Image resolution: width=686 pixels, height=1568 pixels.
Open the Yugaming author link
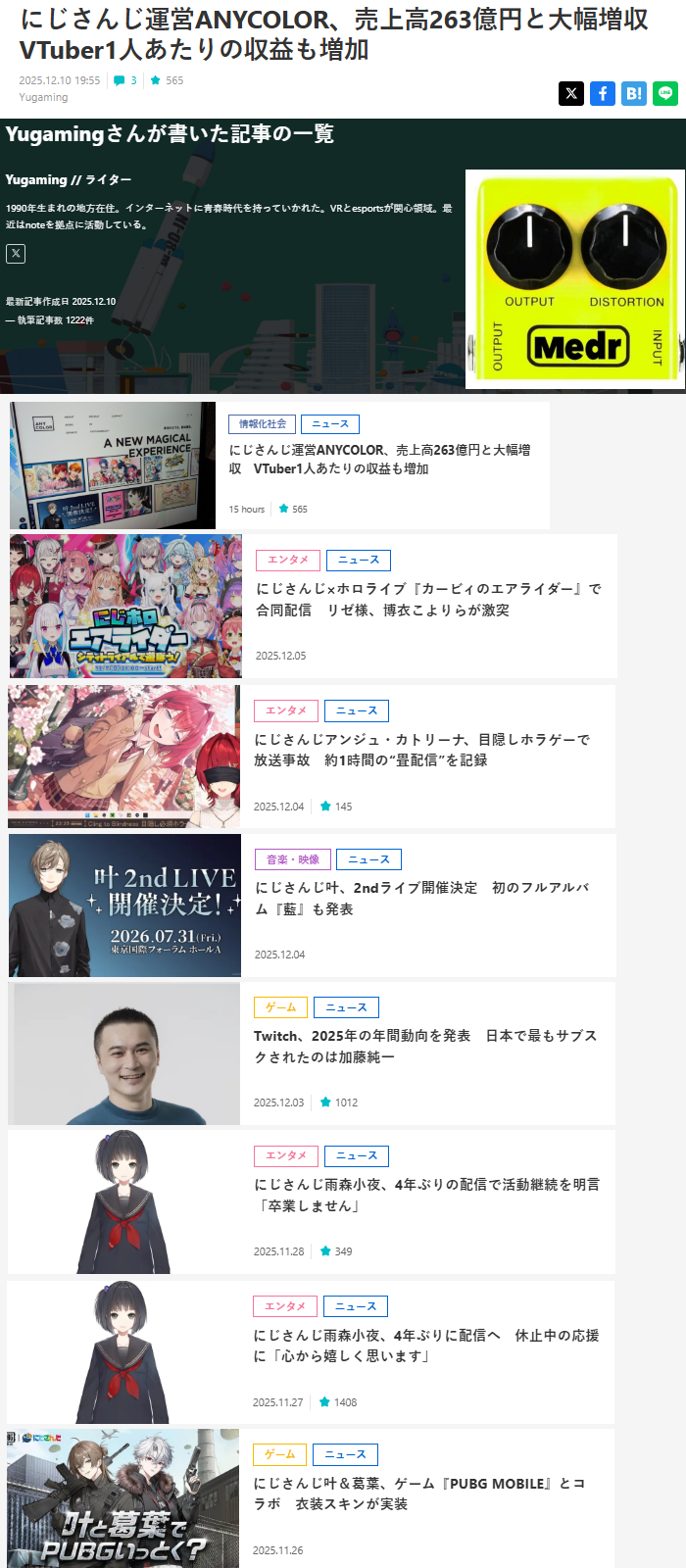(43, 97)
